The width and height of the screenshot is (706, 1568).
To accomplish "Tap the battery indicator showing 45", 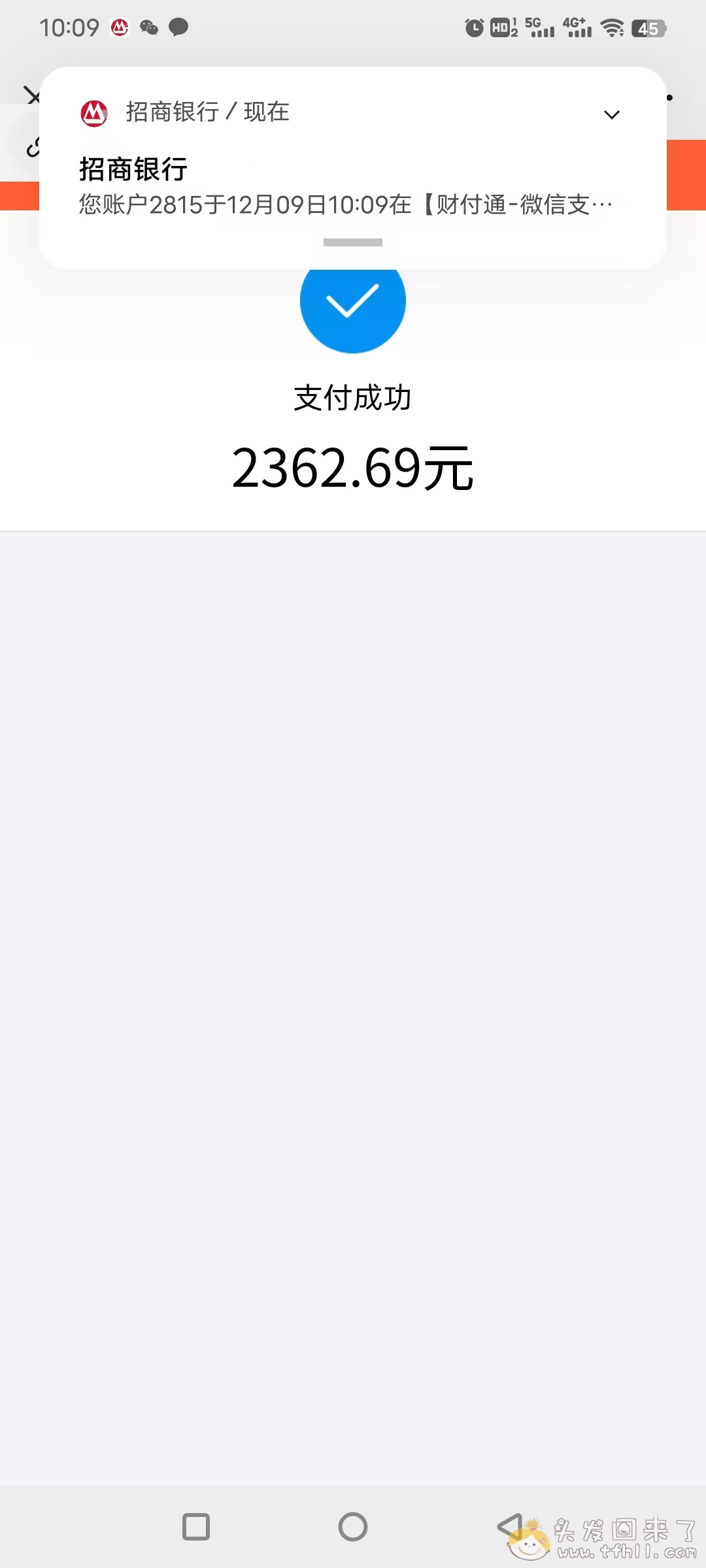I will [649, 27].
